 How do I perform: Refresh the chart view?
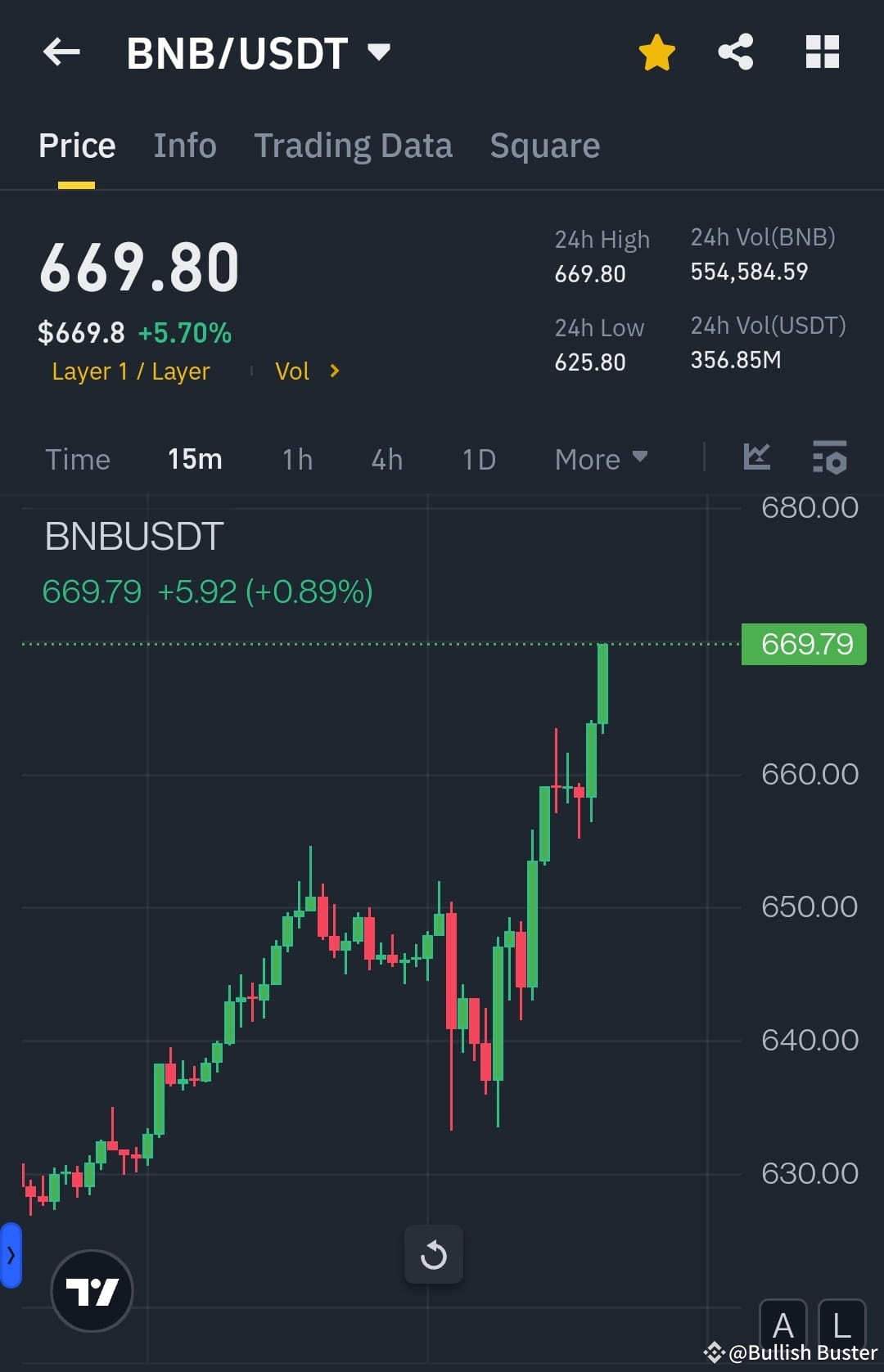coord(434,1255)
